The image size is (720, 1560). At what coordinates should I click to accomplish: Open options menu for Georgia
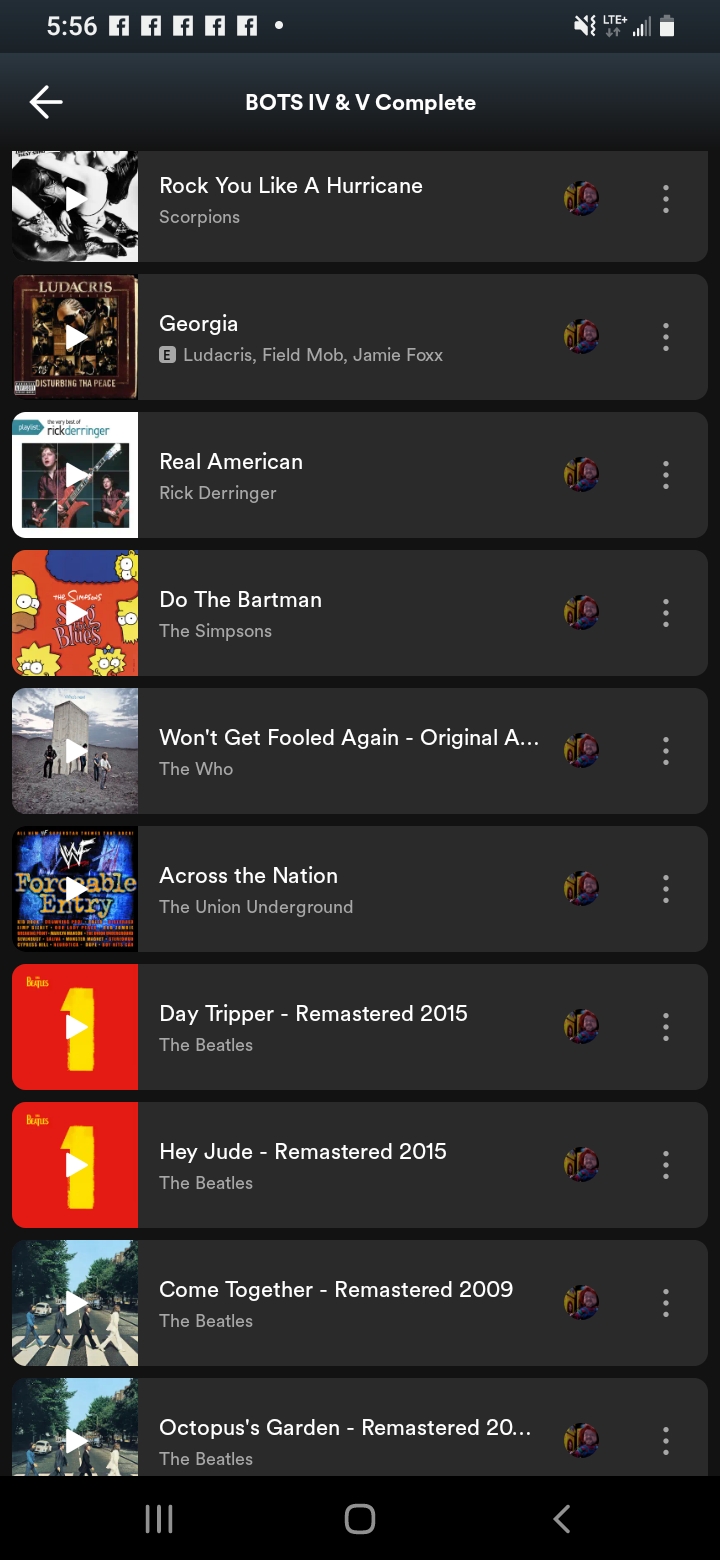pyautogui.click(x=665, y=337)
